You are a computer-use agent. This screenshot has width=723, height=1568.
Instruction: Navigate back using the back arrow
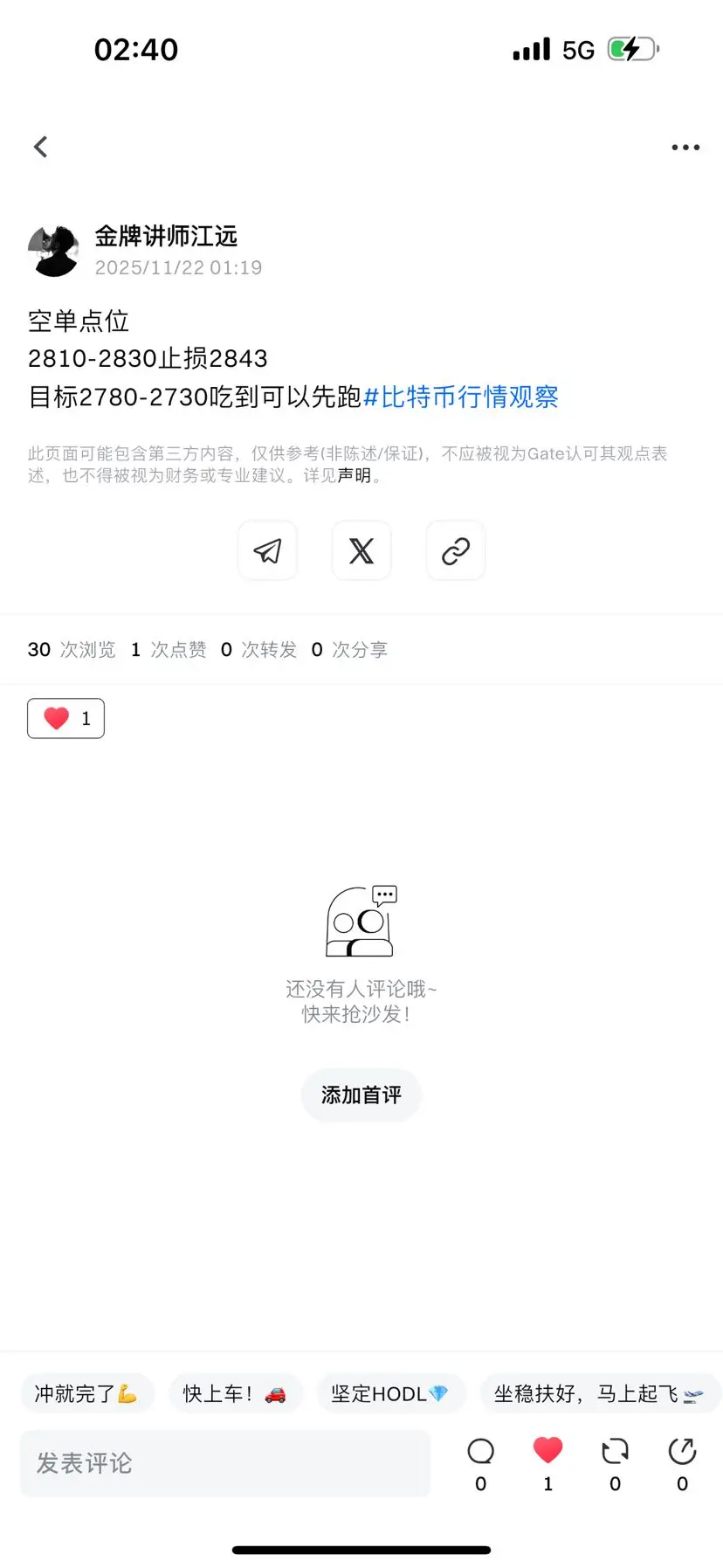coord(40,147)
